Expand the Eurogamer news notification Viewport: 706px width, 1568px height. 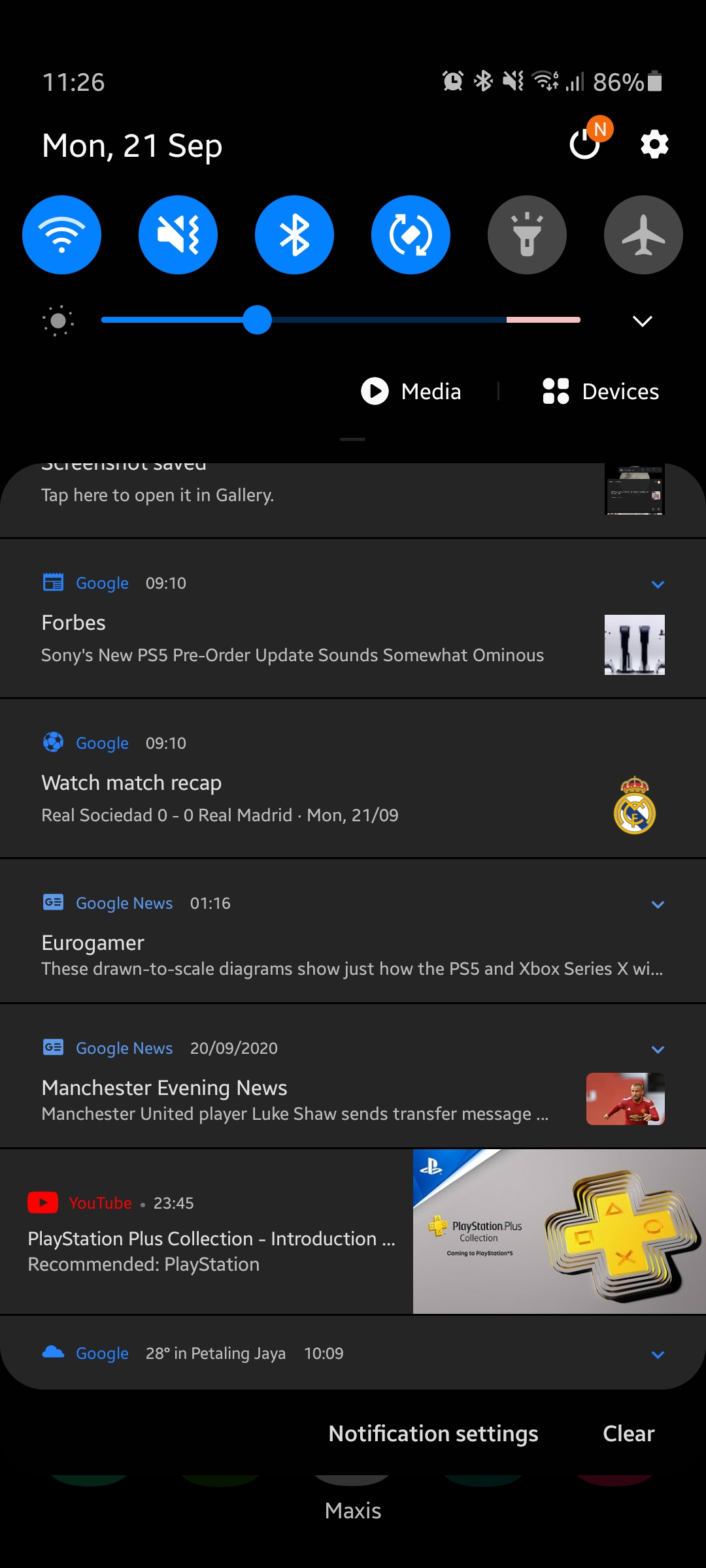pos(658,904)
